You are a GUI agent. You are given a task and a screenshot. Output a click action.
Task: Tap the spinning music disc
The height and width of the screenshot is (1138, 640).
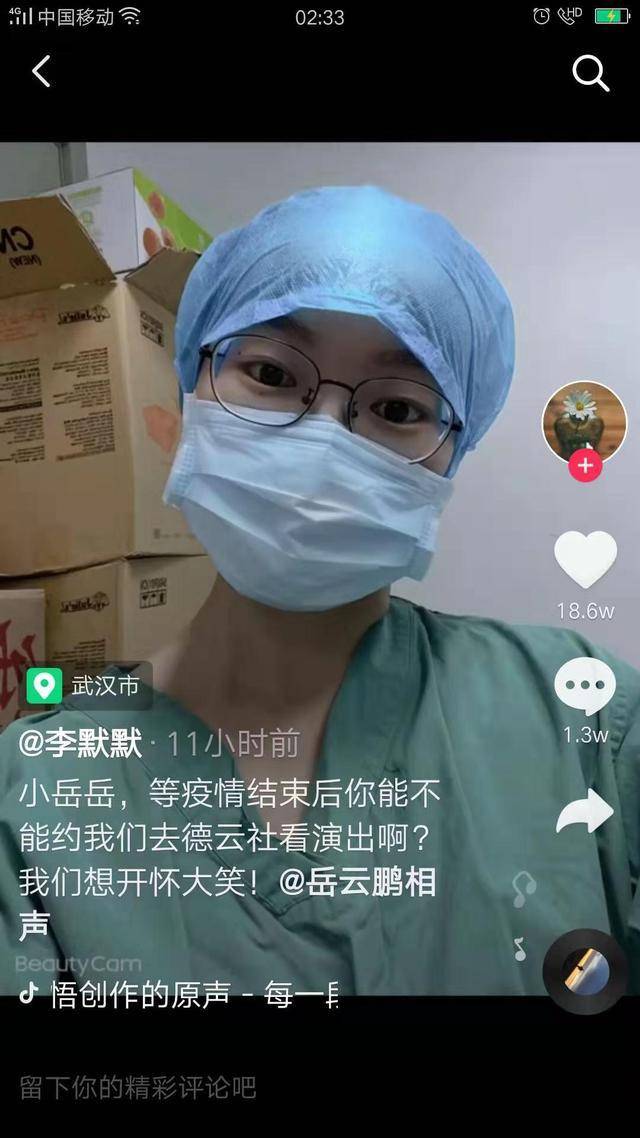[x=585, y=972]
